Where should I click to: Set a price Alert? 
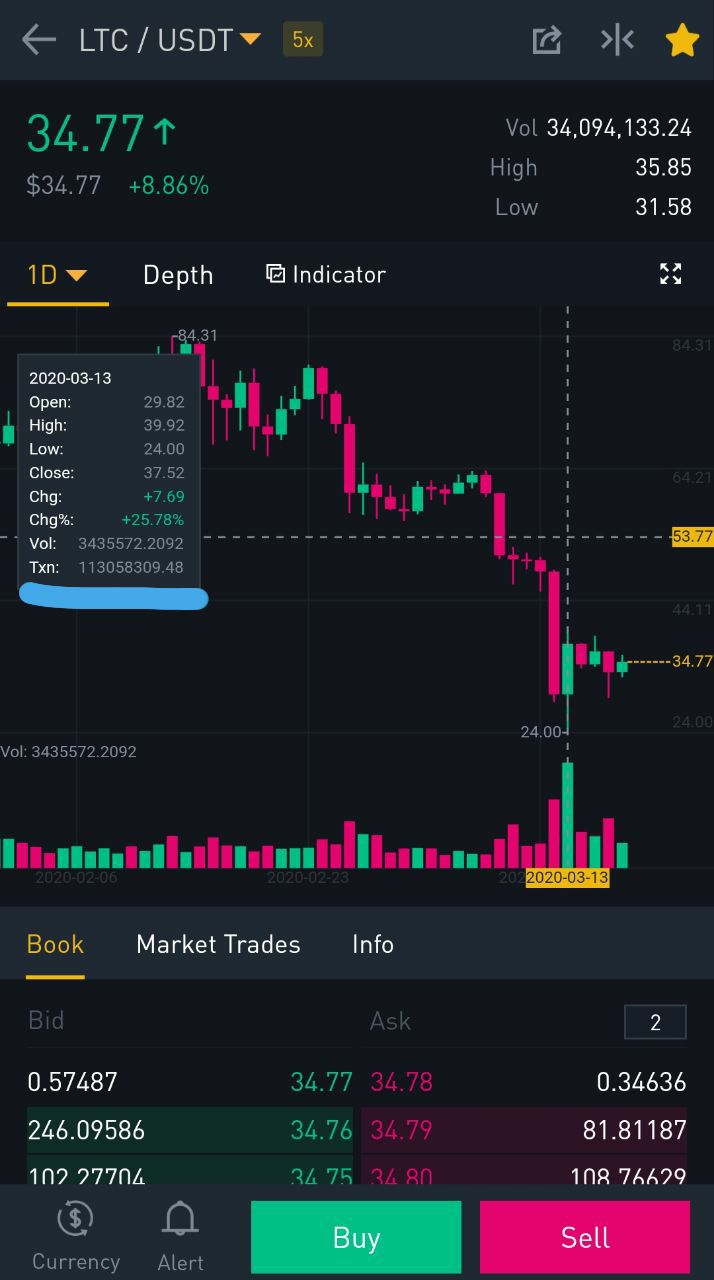[180, 1236]
